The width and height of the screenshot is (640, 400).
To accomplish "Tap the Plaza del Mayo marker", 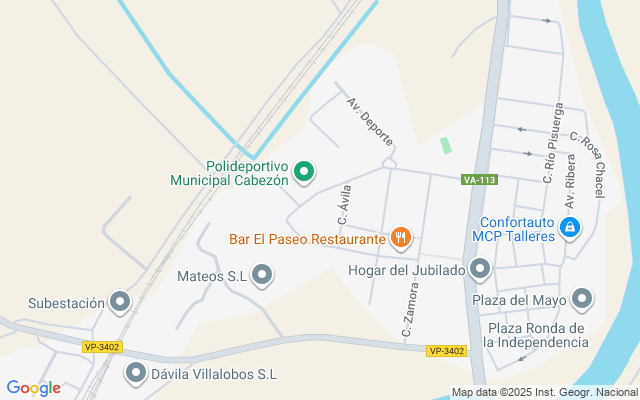I will tap(582, 299).
